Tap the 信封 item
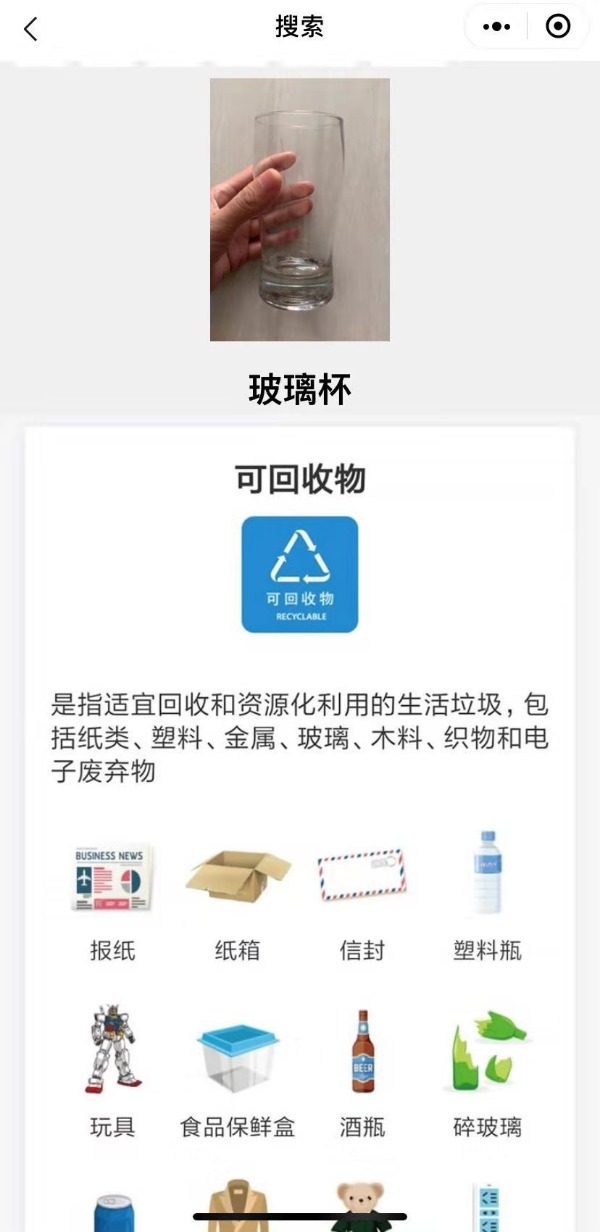600x1232 pixels. 362,894
